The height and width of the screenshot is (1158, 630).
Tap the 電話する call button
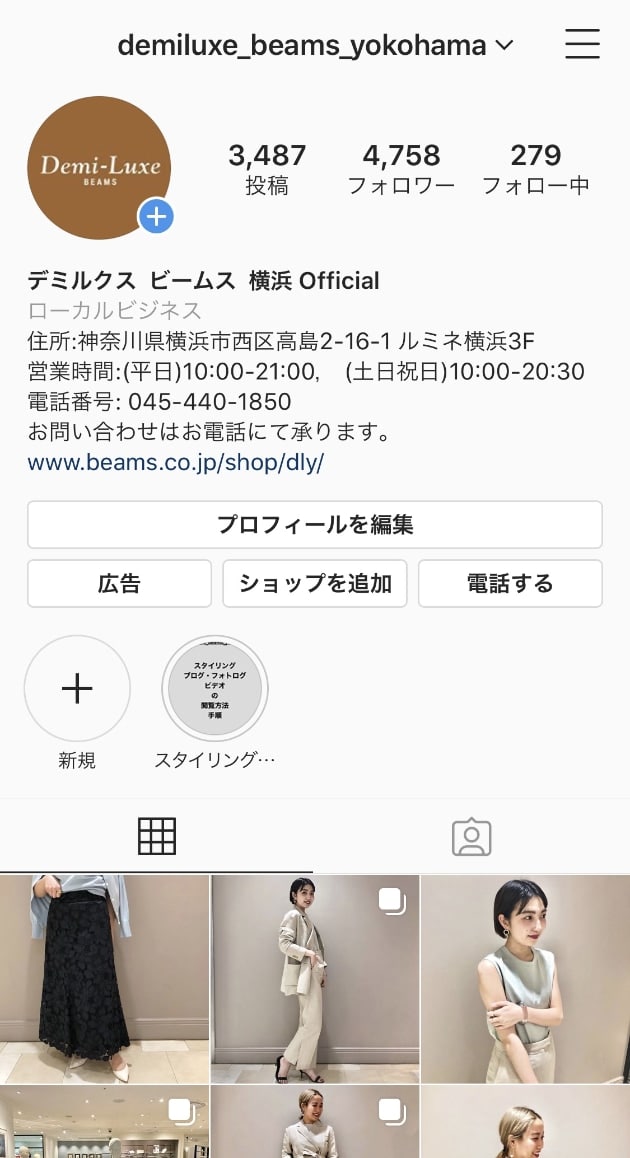click(x=510, y=584)
